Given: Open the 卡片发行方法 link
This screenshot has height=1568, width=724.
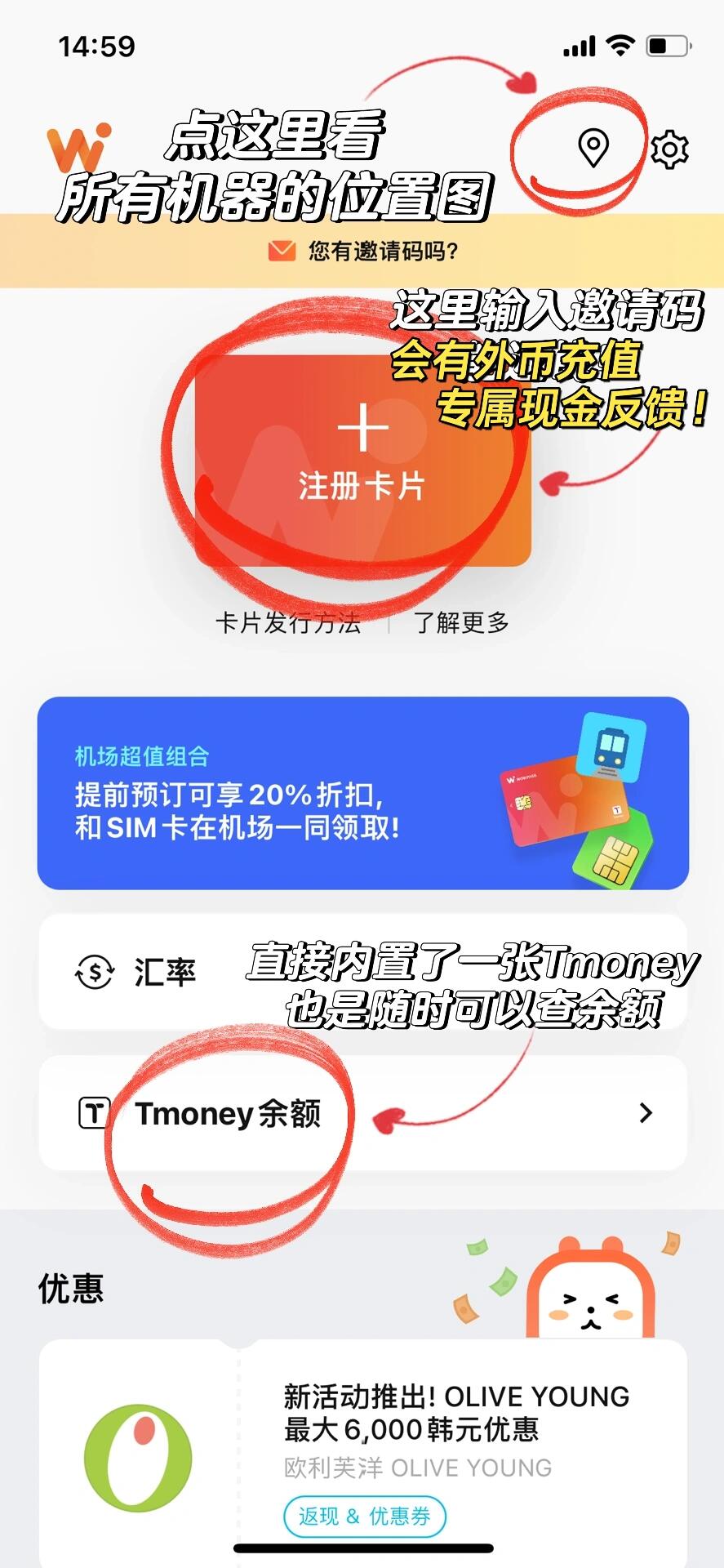Looking at the screenshot, I should (x=287, y=623).
